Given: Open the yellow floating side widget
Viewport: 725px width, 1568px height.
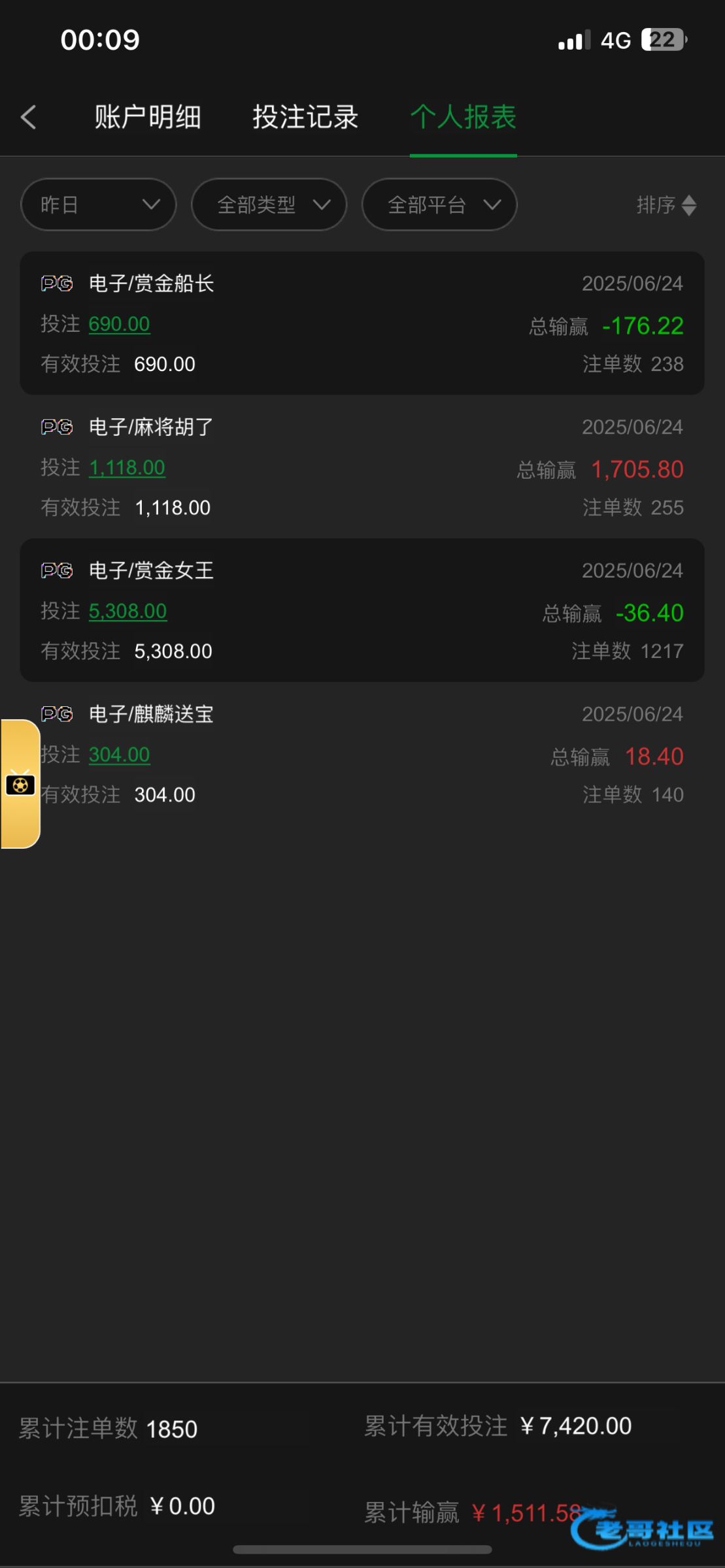Looking at the screenshot, I should pyautogui.click(x=20, y=784).
